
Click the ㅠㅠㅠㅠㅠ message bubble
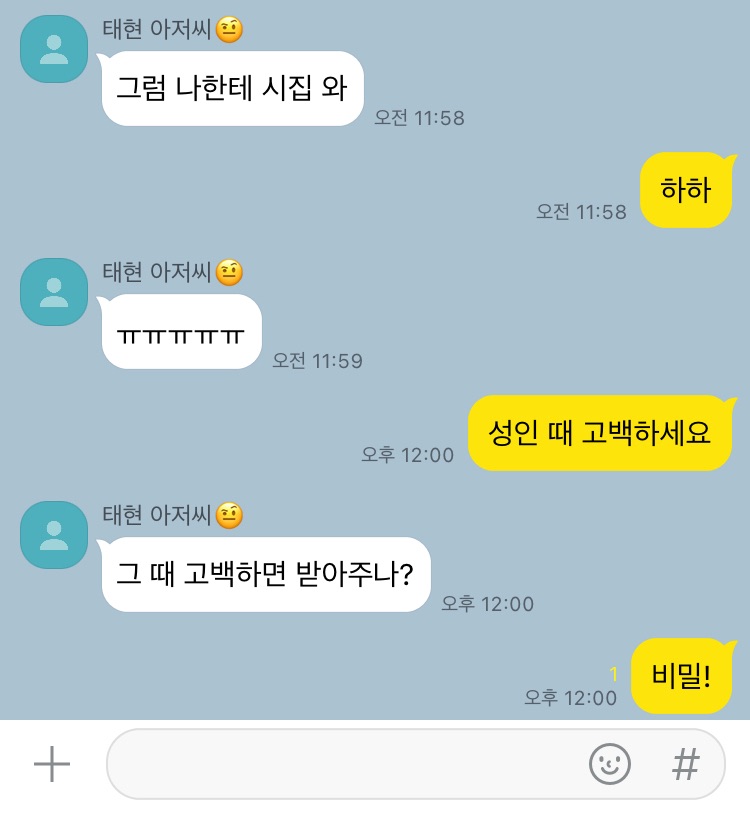pyautogui.click(x=181, y=332)
